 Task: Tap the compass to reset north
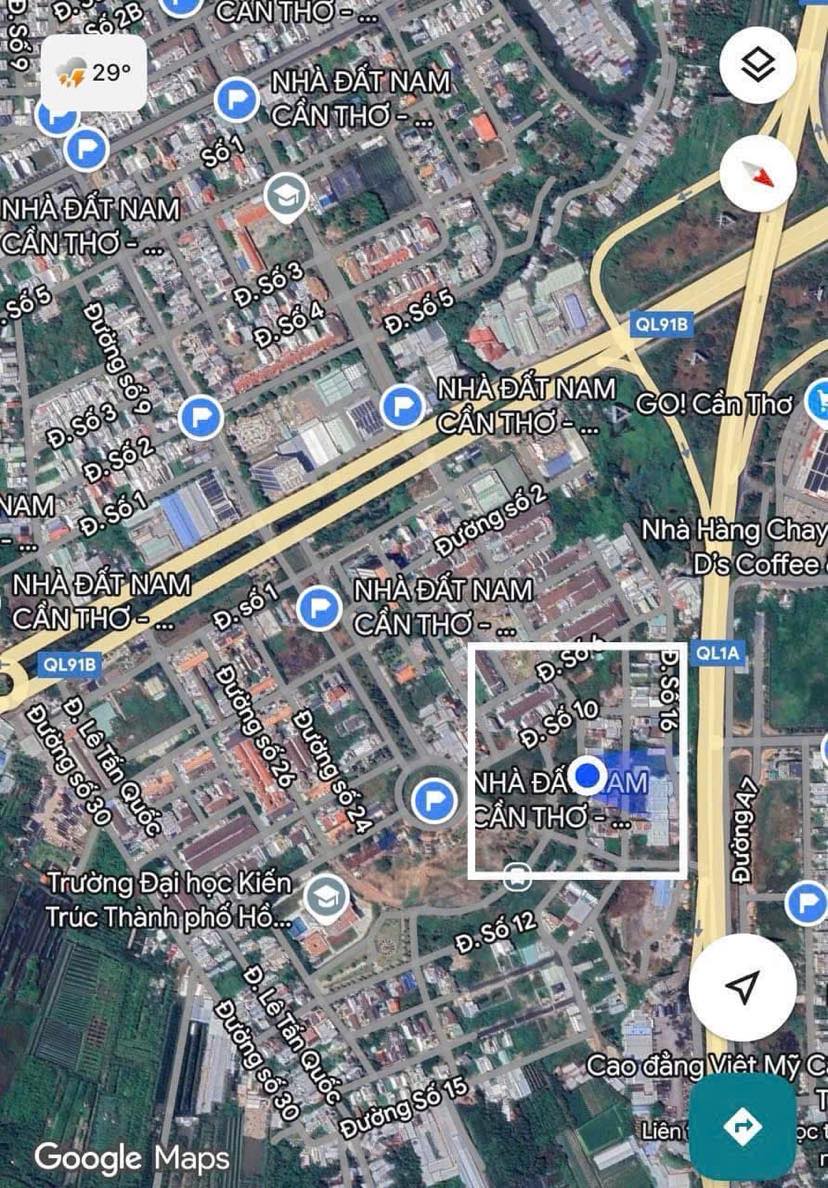pyautogui.click(x=758, y=173)
